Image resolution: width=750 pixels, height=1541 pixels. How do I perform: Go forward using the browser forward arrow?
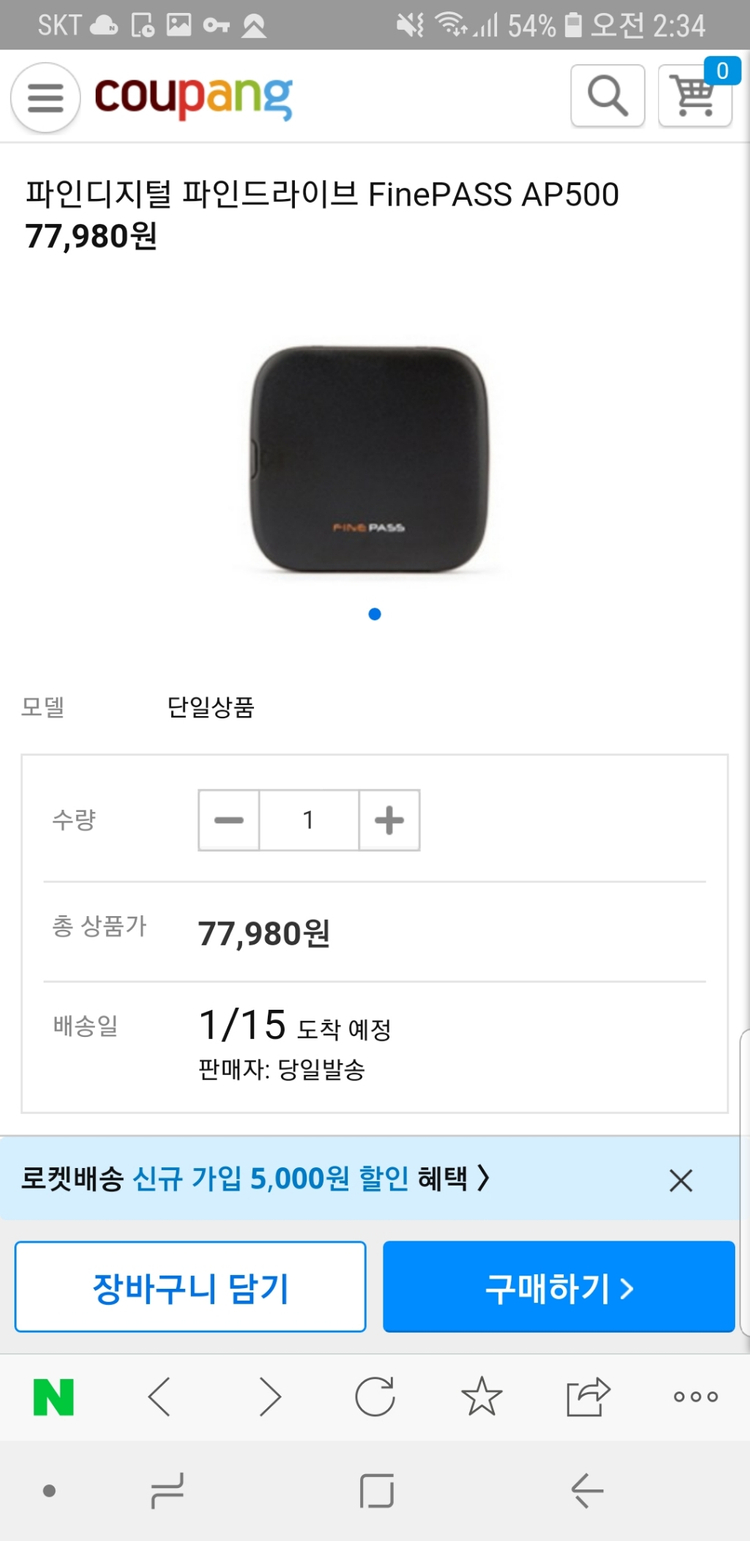[268, 1397]
